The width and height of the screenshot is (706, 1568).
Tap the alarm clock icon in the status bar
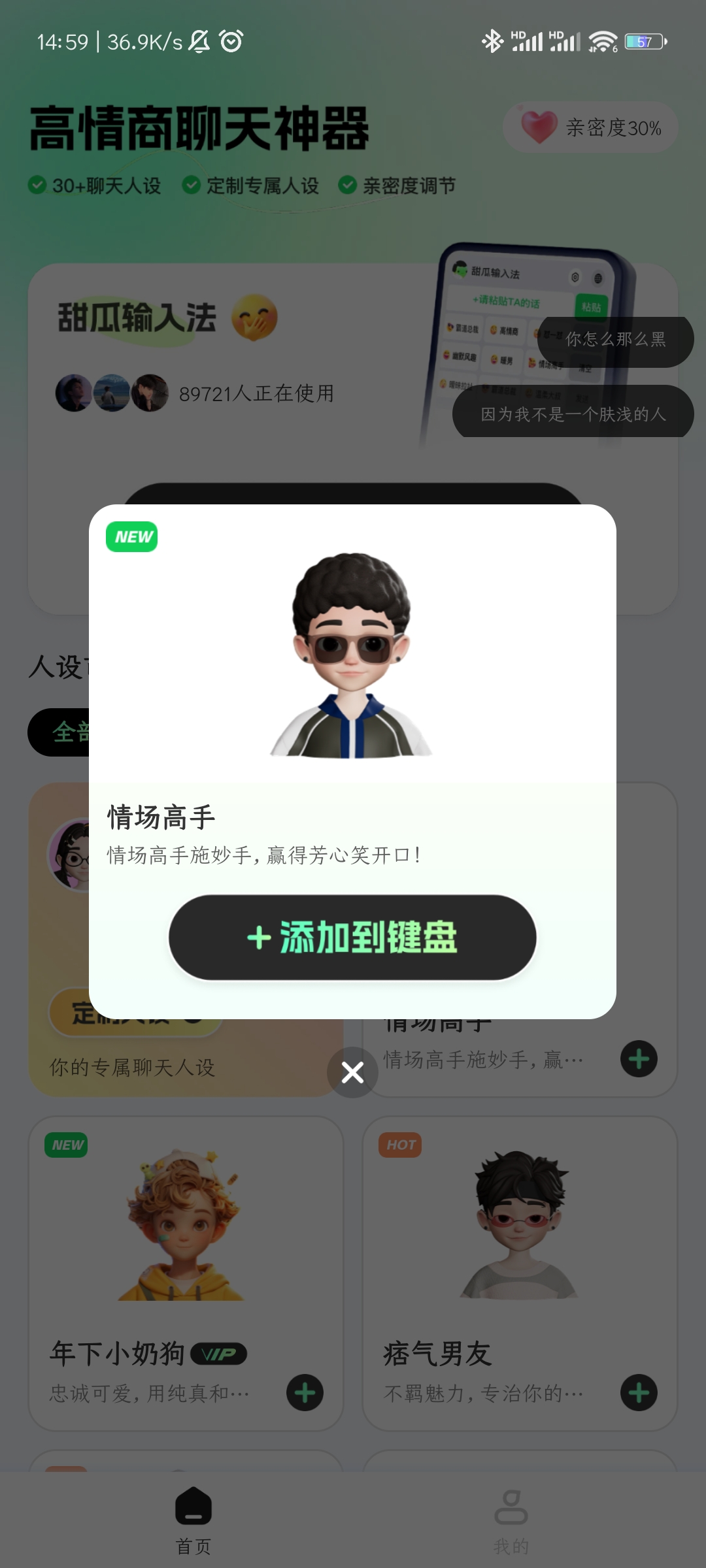tap(230, 41)
